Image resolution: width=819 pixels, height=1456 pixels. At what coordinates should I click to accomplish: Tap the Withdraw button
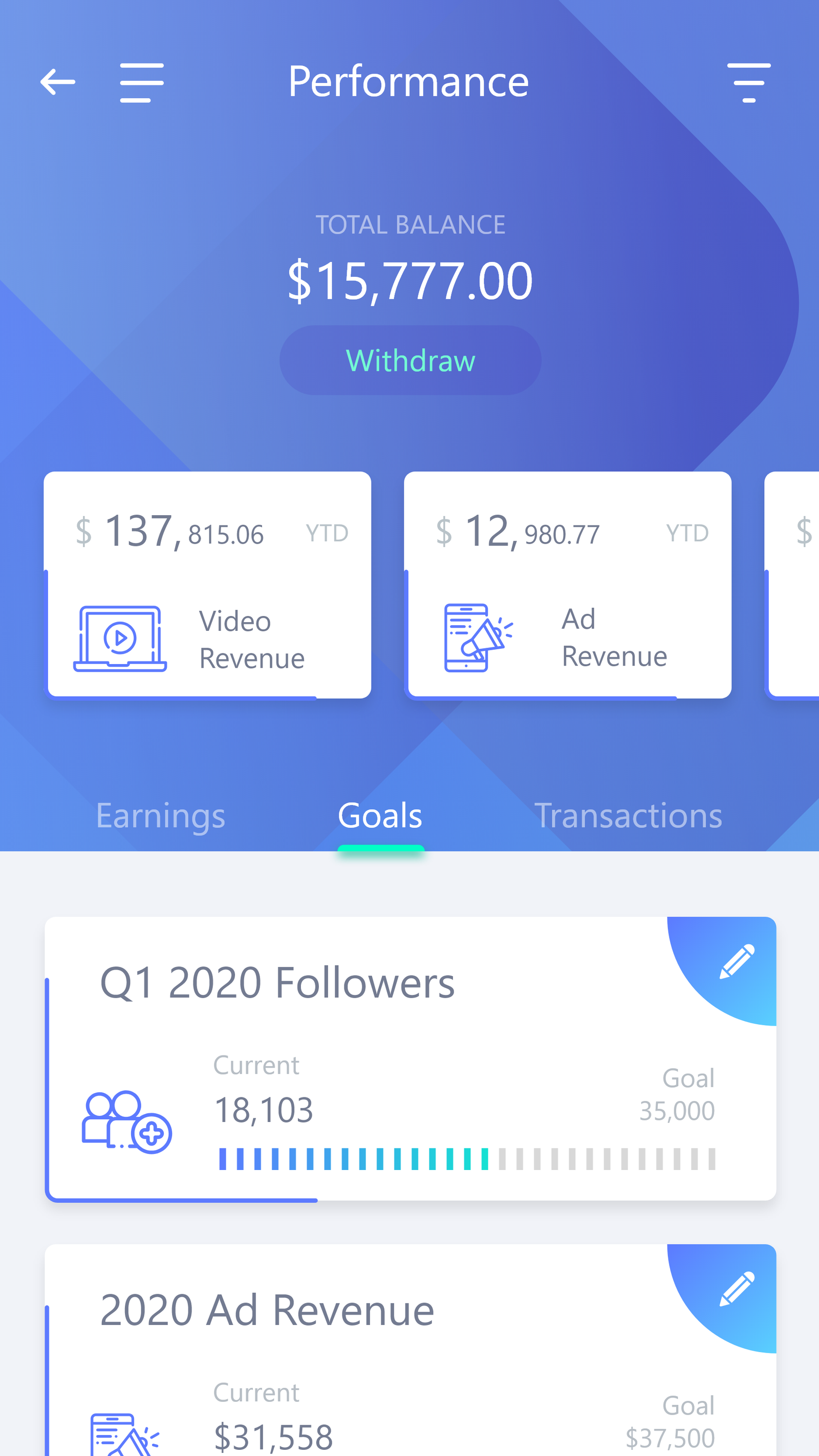[x=410, y=360]
